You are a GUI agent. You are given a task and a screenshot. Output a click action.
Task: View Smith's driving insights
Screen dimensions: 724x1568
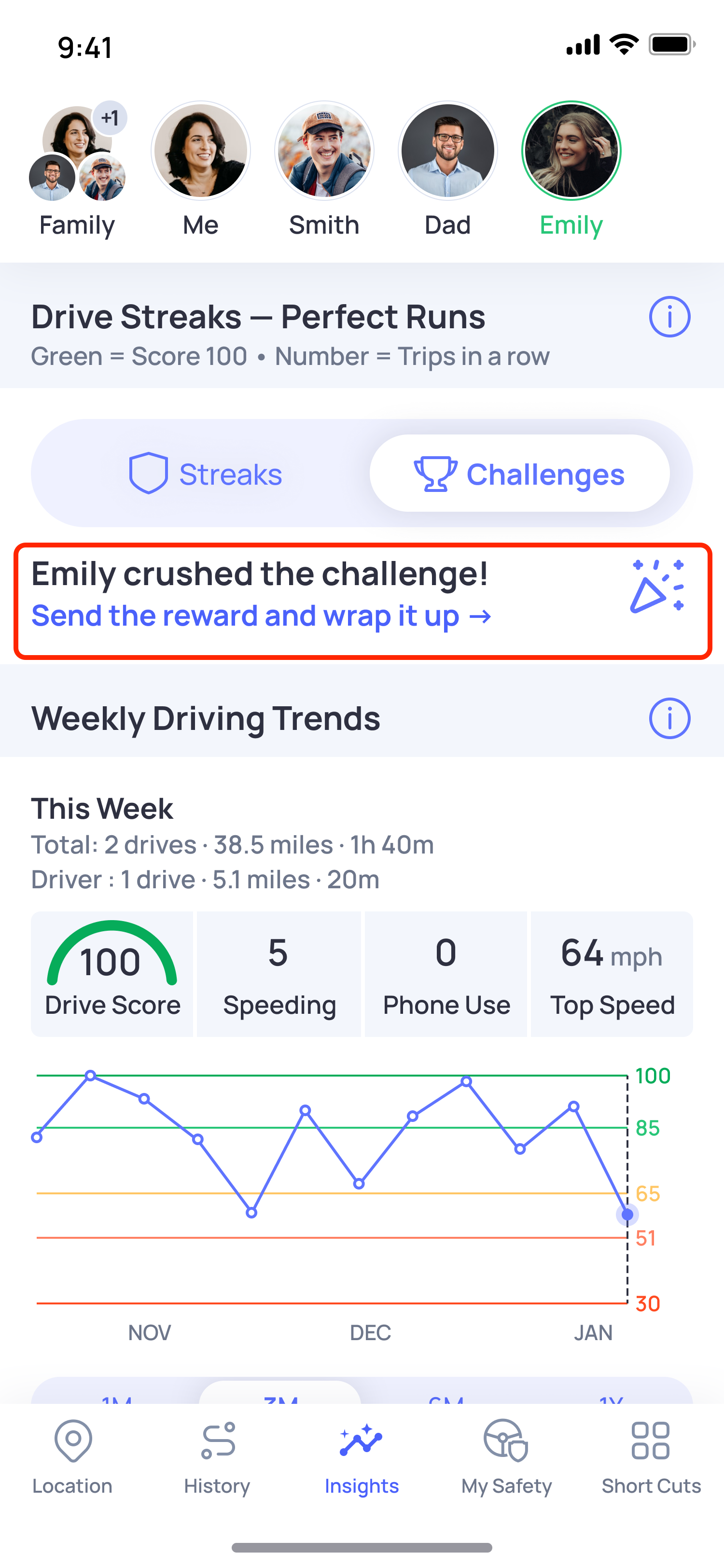(324, 151)
